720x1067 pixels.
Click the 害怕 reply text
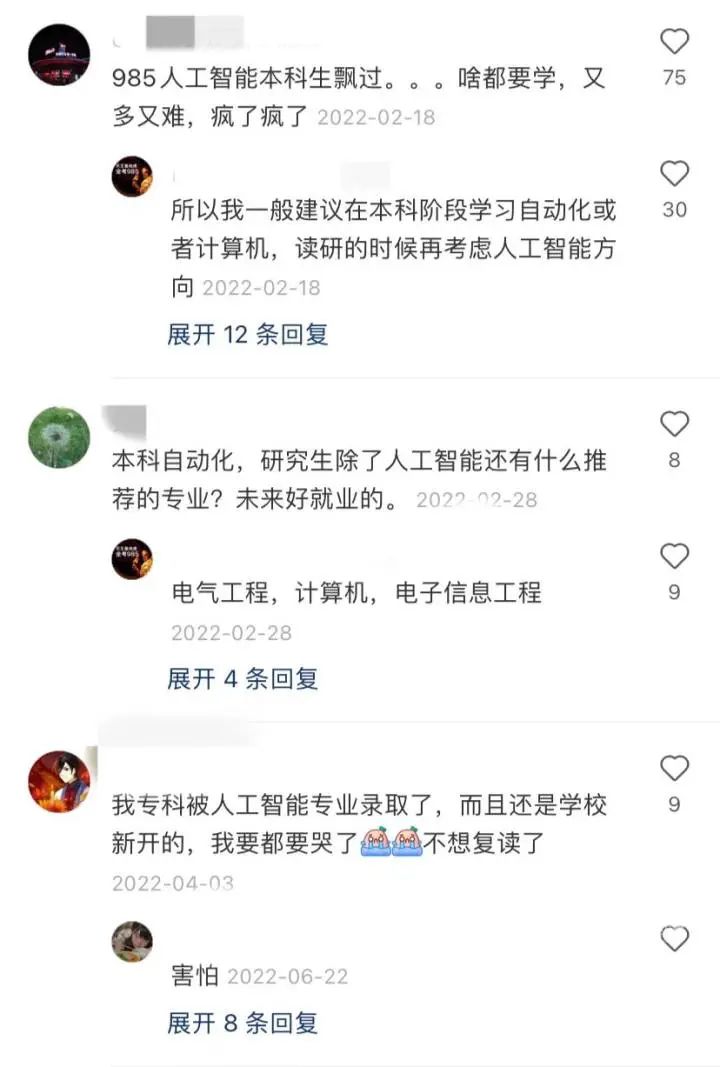(191, 976)
